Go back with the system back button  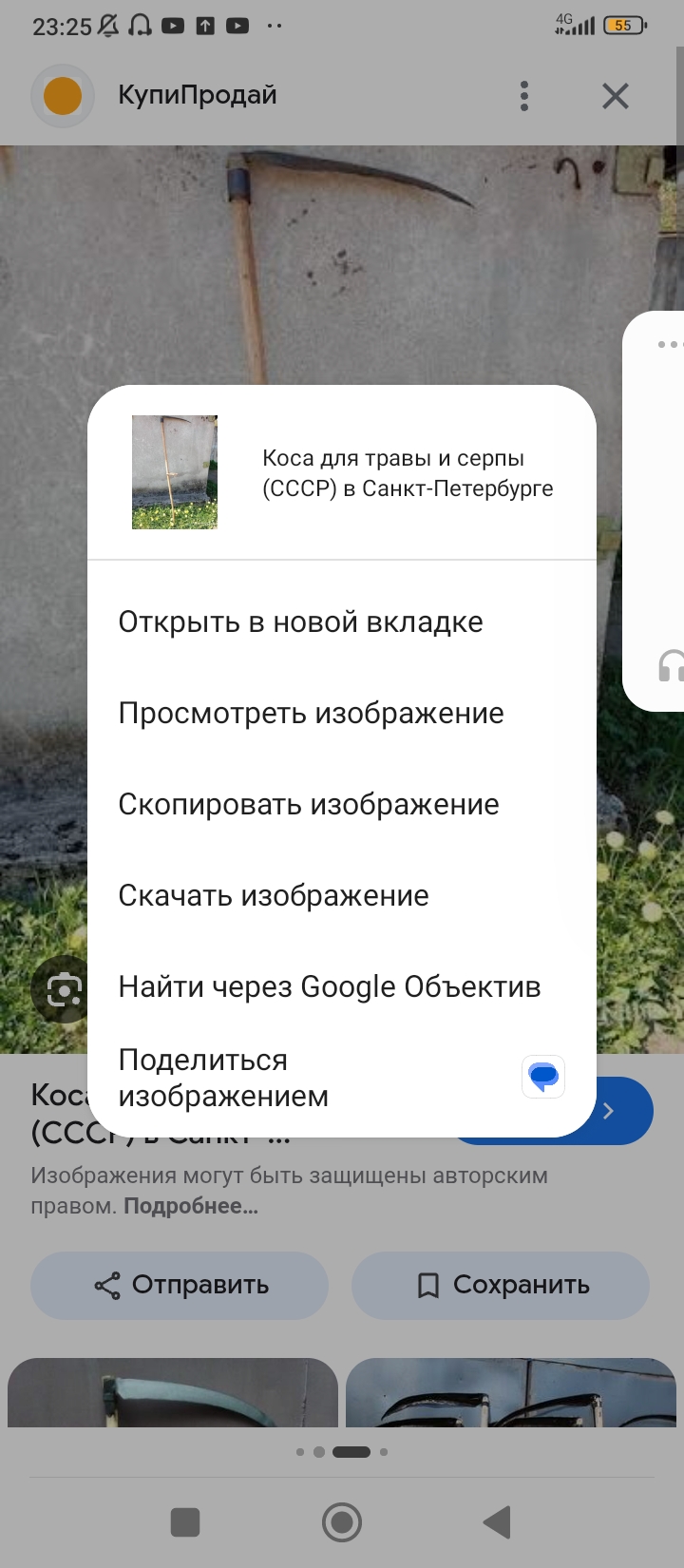pos(497,1522)
